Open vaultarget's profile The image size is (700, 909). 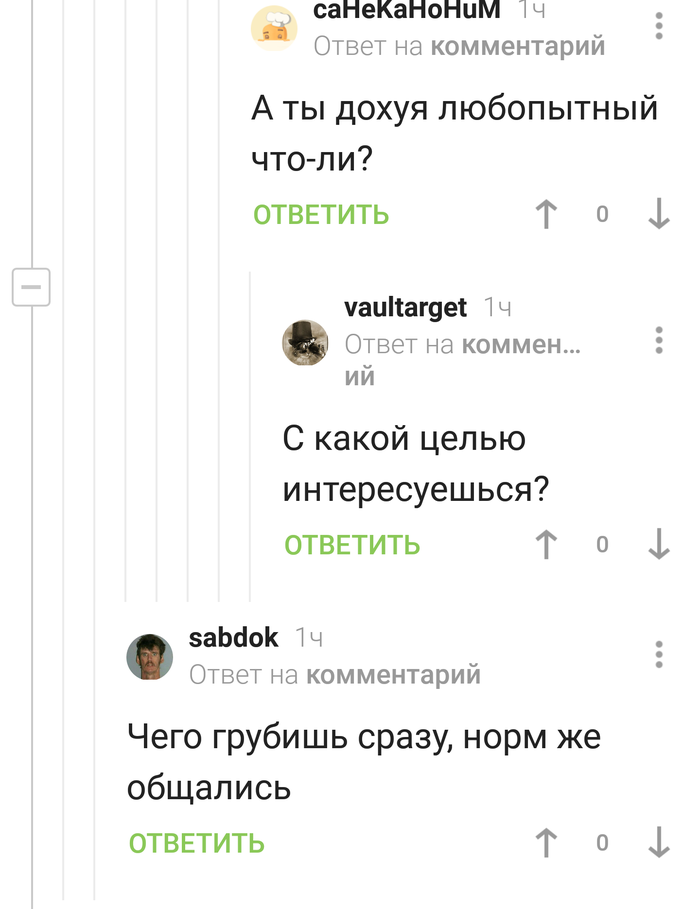click(x=405, y=308)
